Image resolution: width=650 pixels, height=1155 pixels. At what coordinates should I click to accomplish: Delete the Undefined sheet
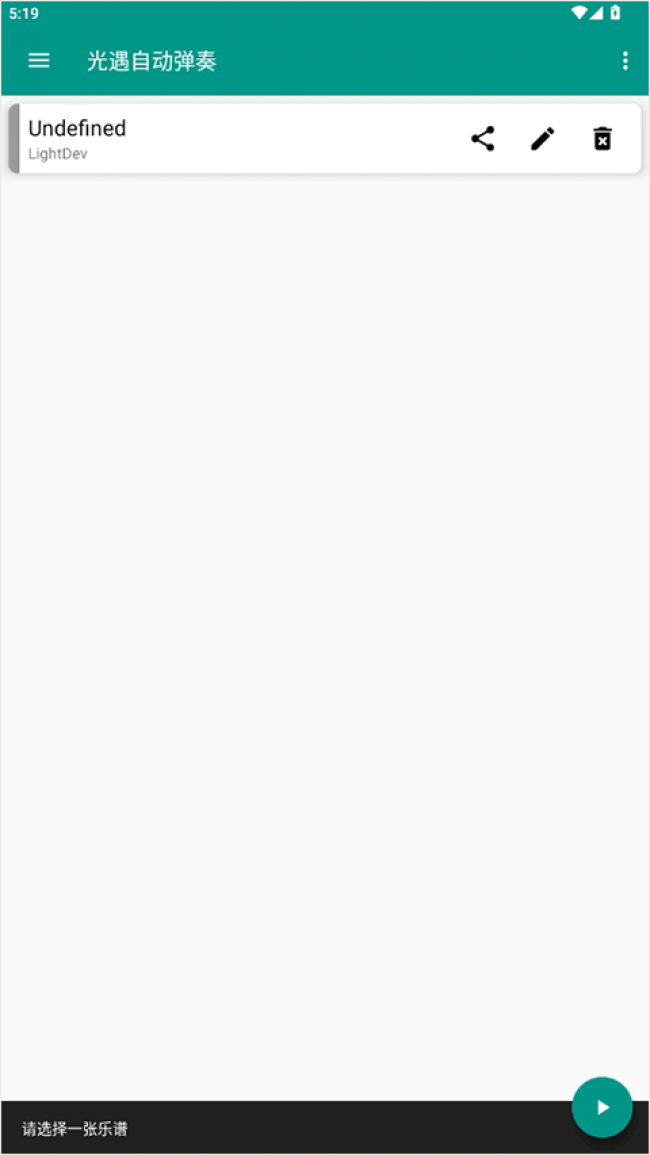(602, 139)
